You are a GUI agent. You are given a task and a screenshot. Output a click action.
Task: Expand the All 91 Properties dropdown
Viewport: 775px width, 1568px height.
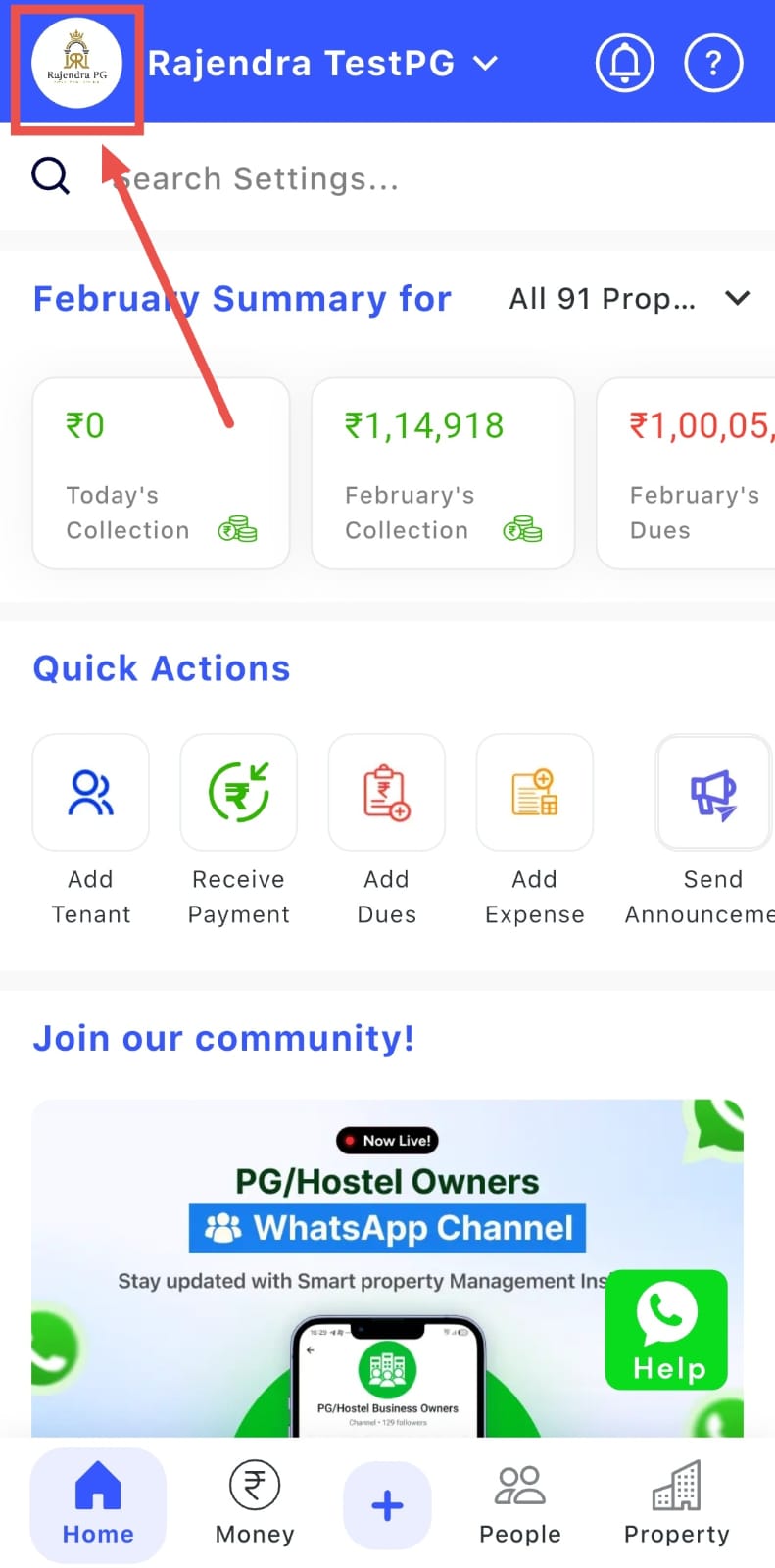point(629,299)
